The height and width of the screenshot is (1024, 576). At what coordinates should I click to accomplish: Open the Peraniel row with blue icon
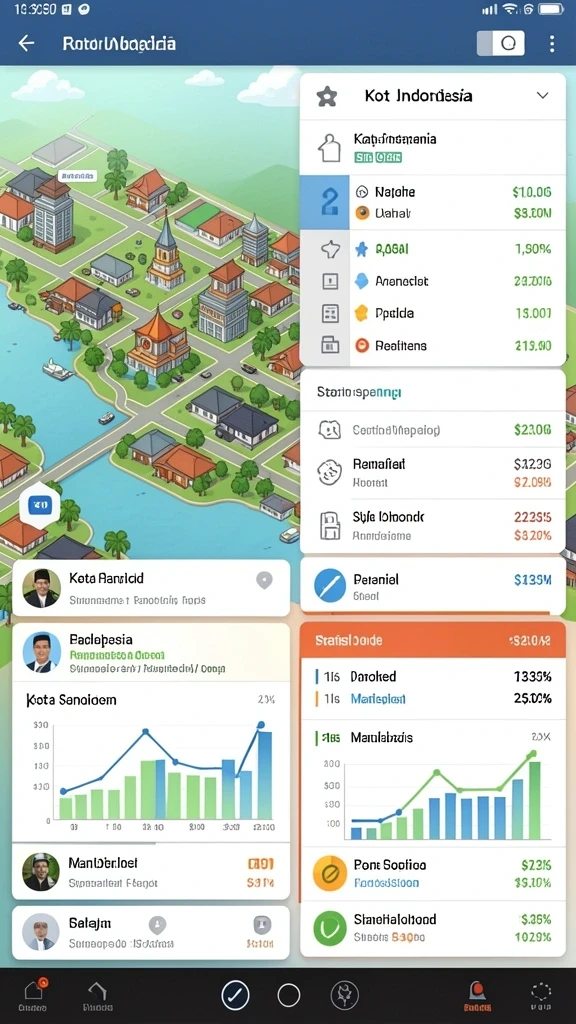(x=432, y=586)
